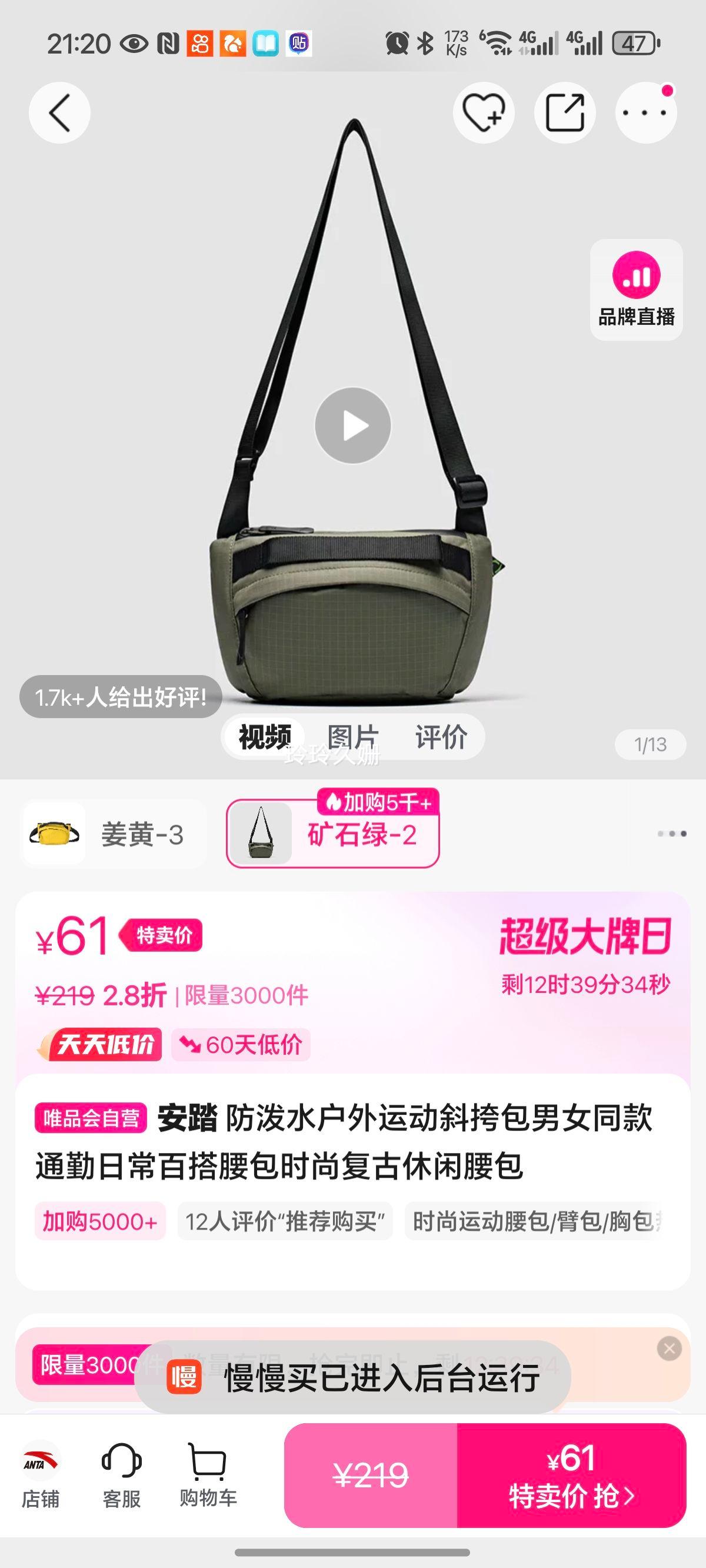This screenshot has width=706, height=1568.
Task: Share this product
Action: pyautogui.click(x=565, y=112)
